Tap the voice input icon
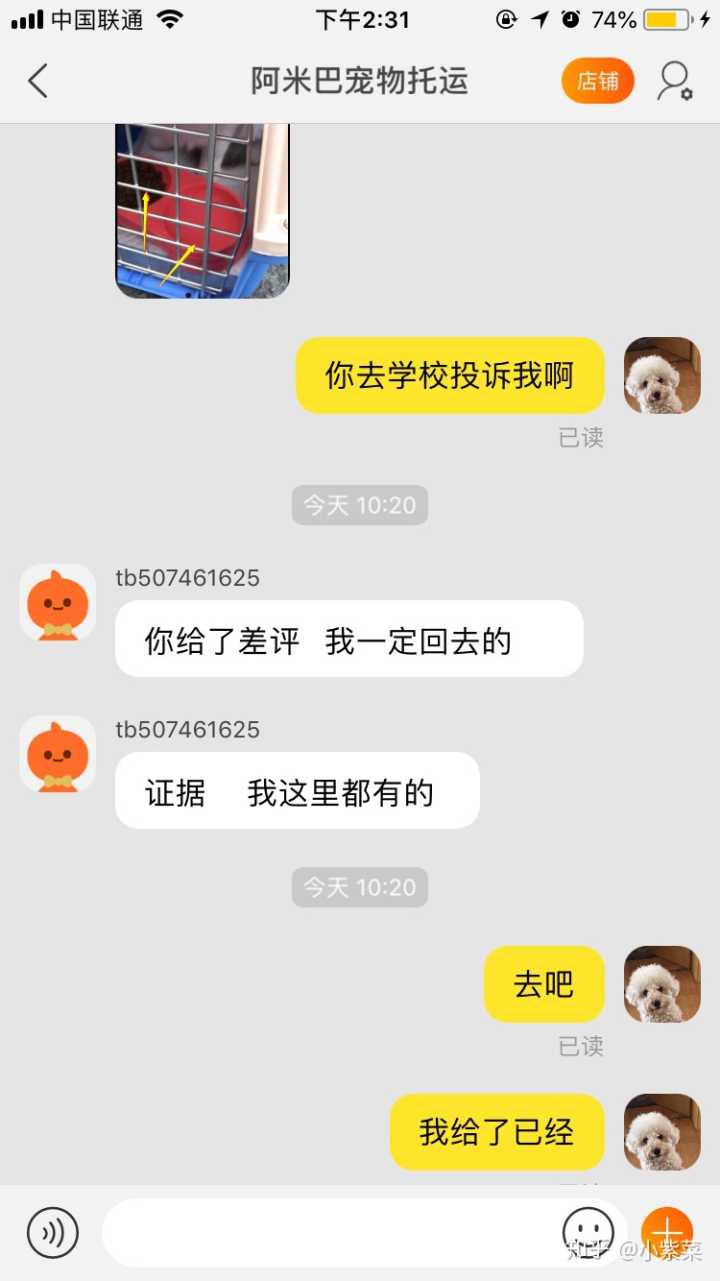Image resolution: width=720 pixels, height=1281 pixels. [x=52, y=1232]
